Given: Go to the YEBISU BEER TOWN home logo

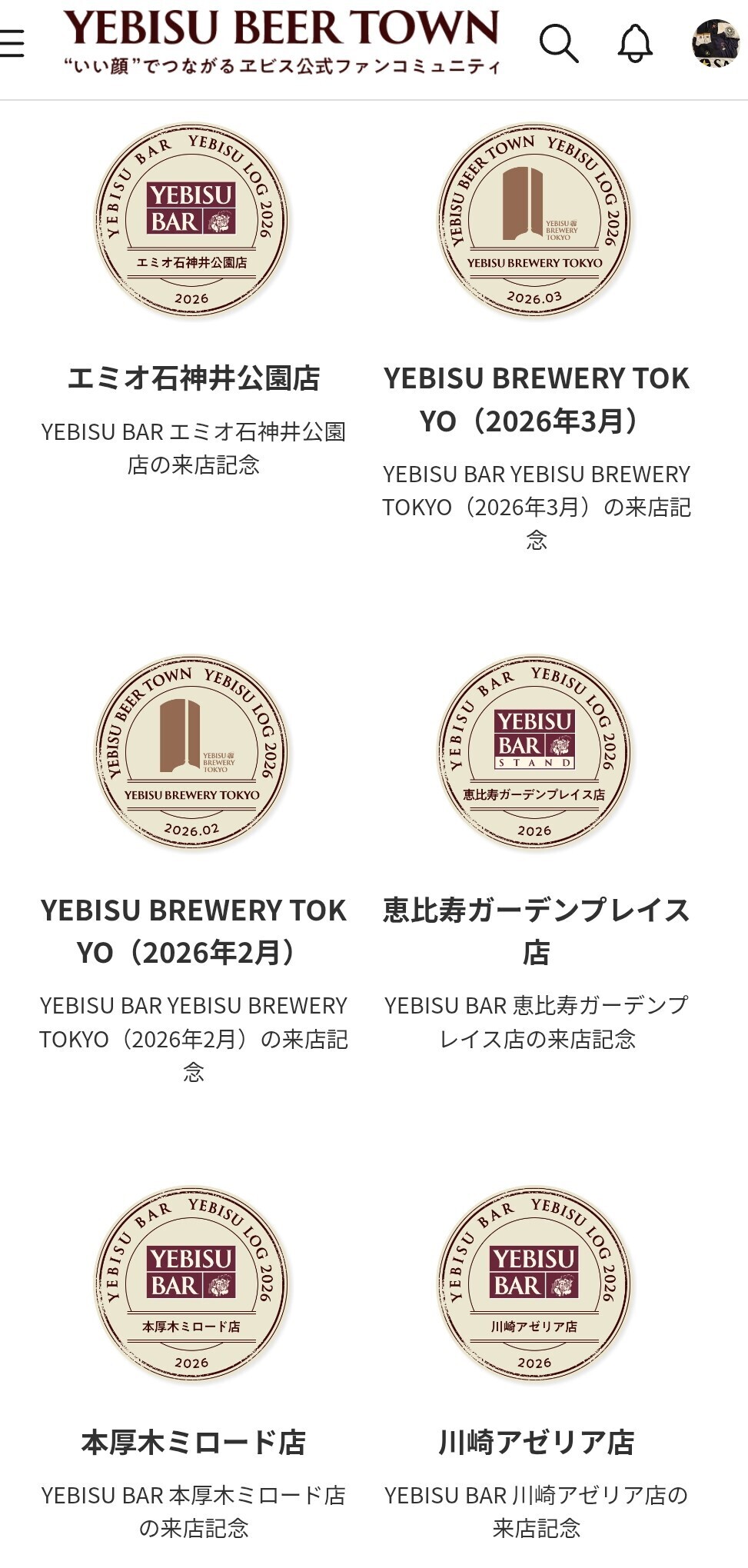Looking at the screenshot, I should point(281,42).
